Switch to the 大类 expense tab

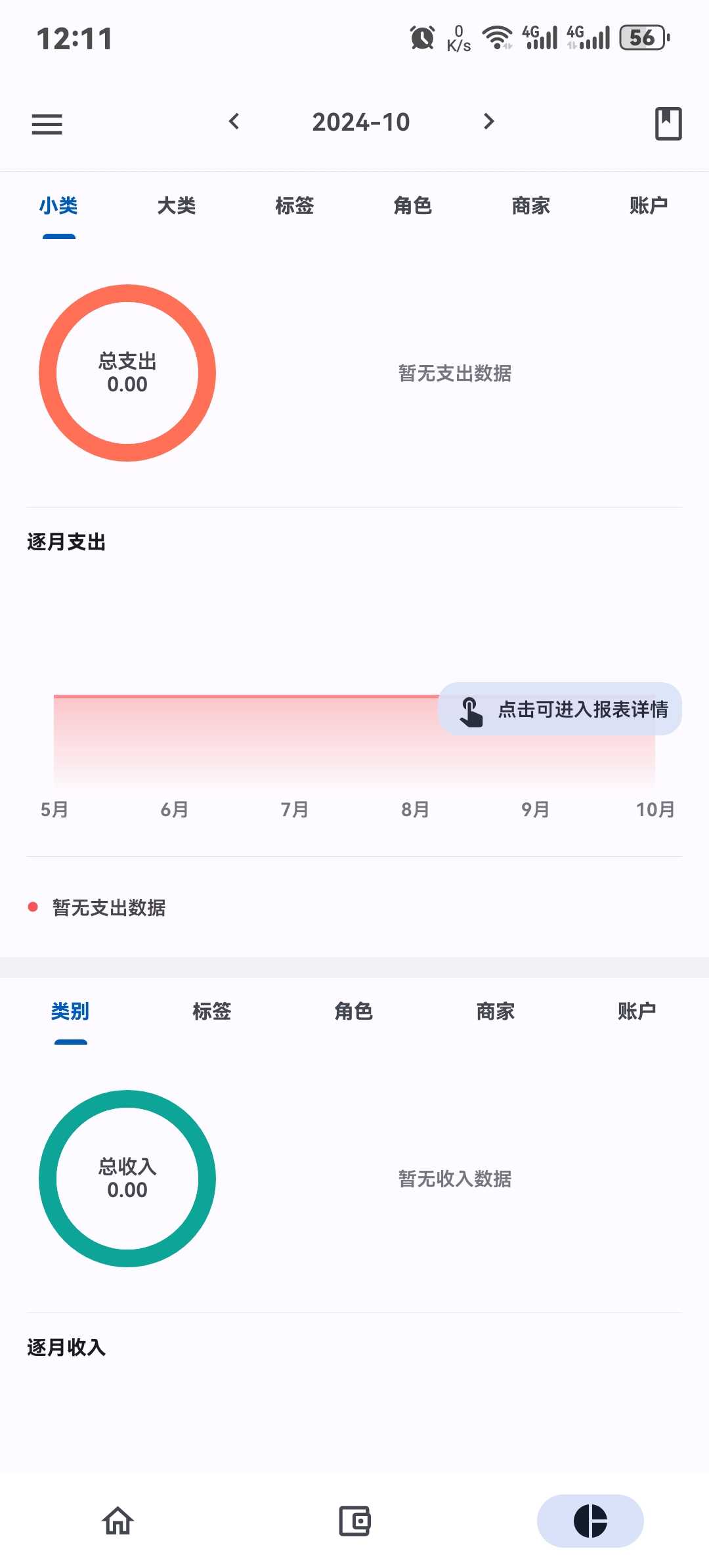click(177, 206)
